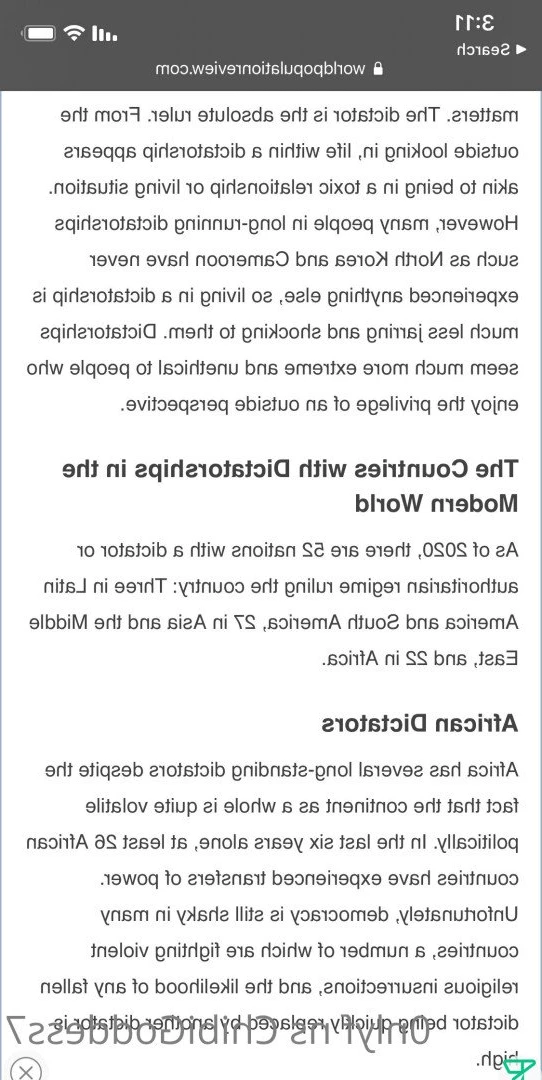The height and width of the screenshot is (1080, 542).
Task: Open the green ad info icon
Action: pyautogui.click(x=519, y=1070)
